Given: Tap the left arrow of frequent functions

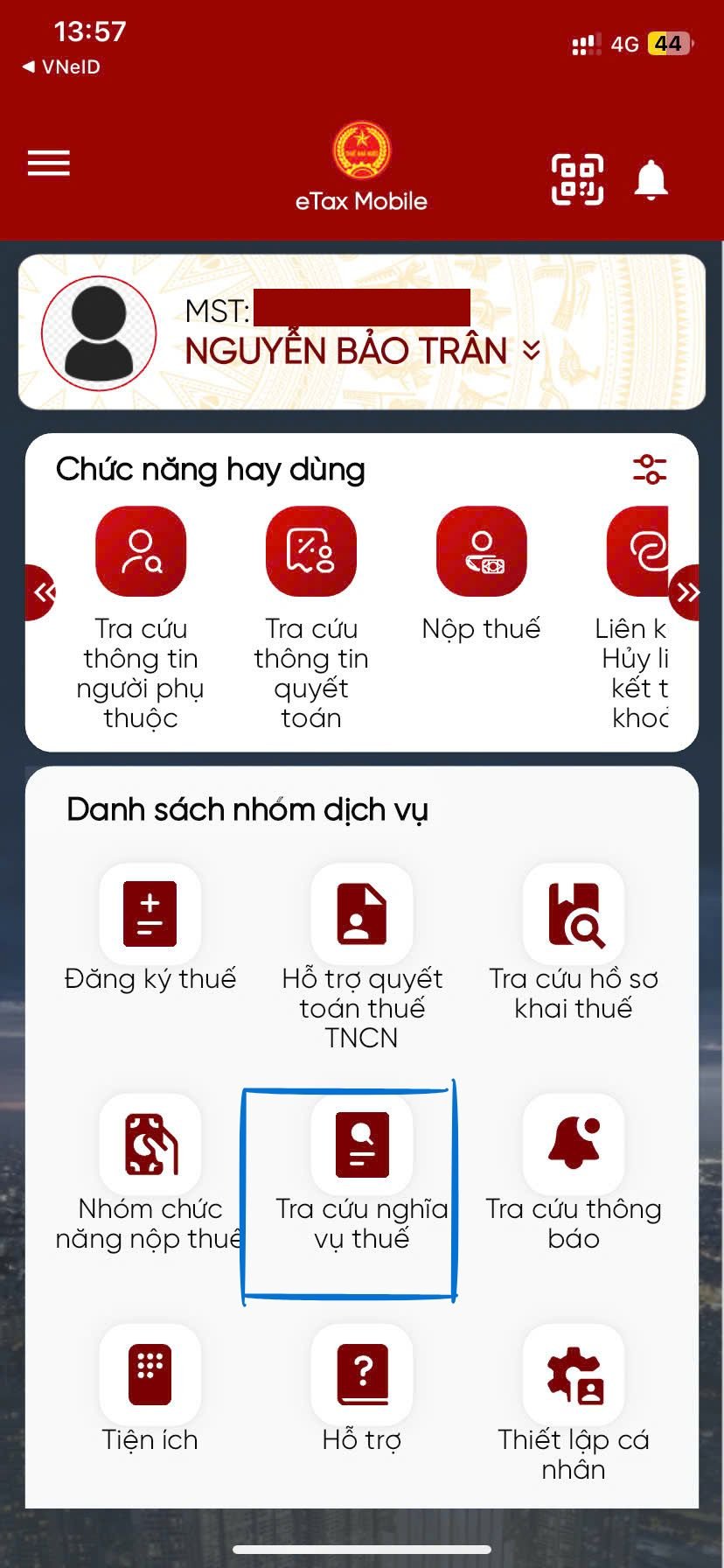Looking at the screenshot, I should point(41,593).
